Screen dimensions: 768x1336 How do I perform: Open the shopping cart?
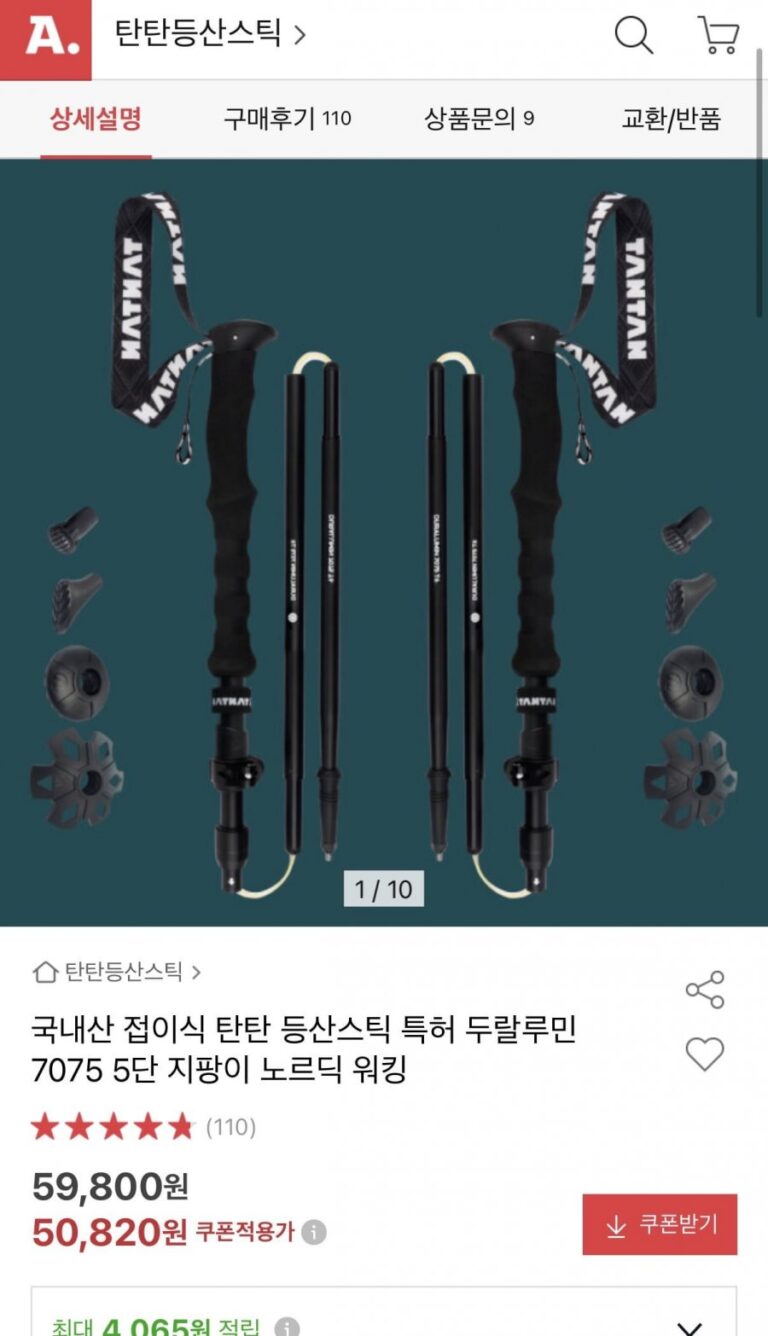point(718,36)
